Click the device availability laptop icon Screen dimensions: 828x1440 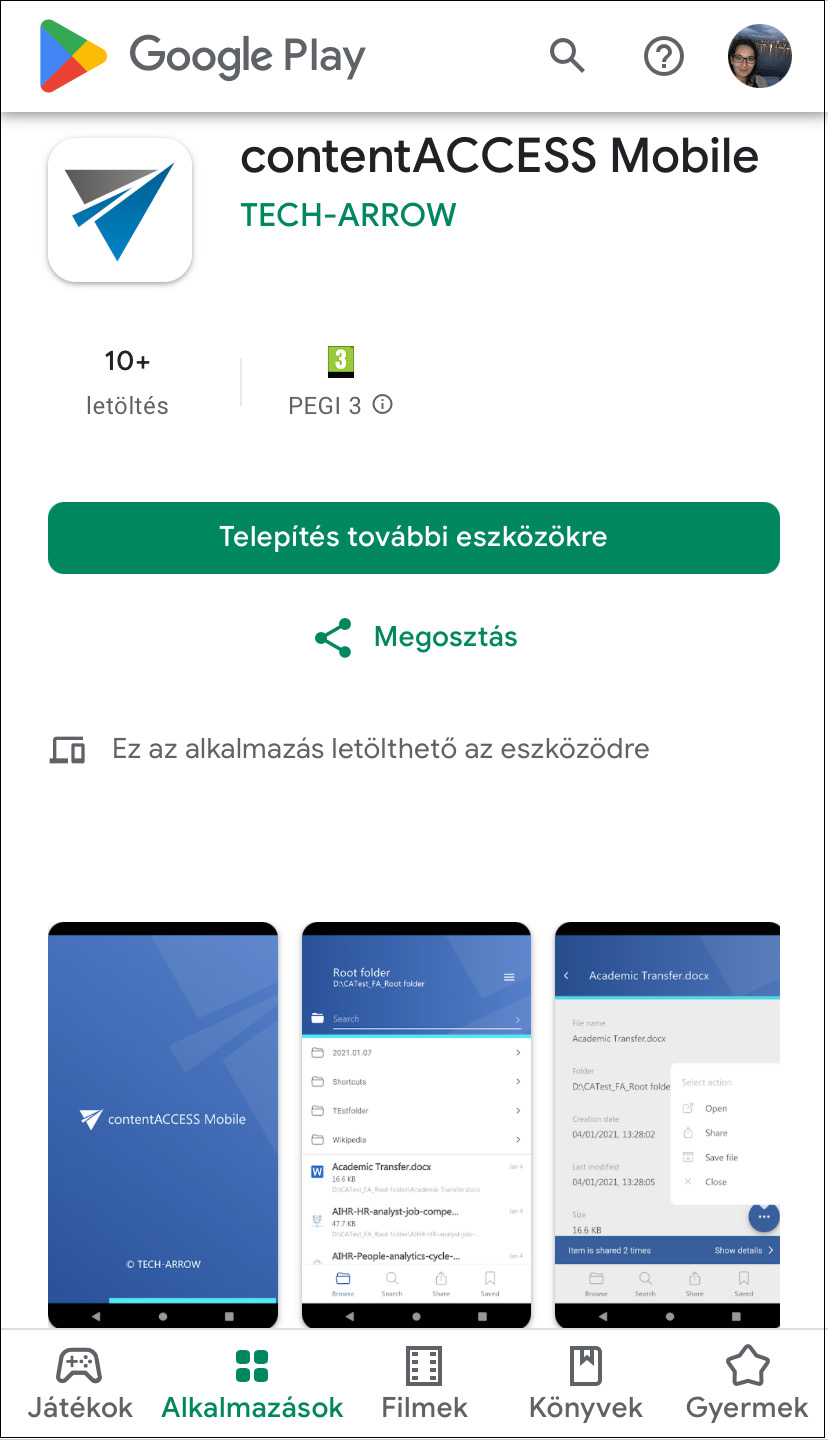click(66, 748)
